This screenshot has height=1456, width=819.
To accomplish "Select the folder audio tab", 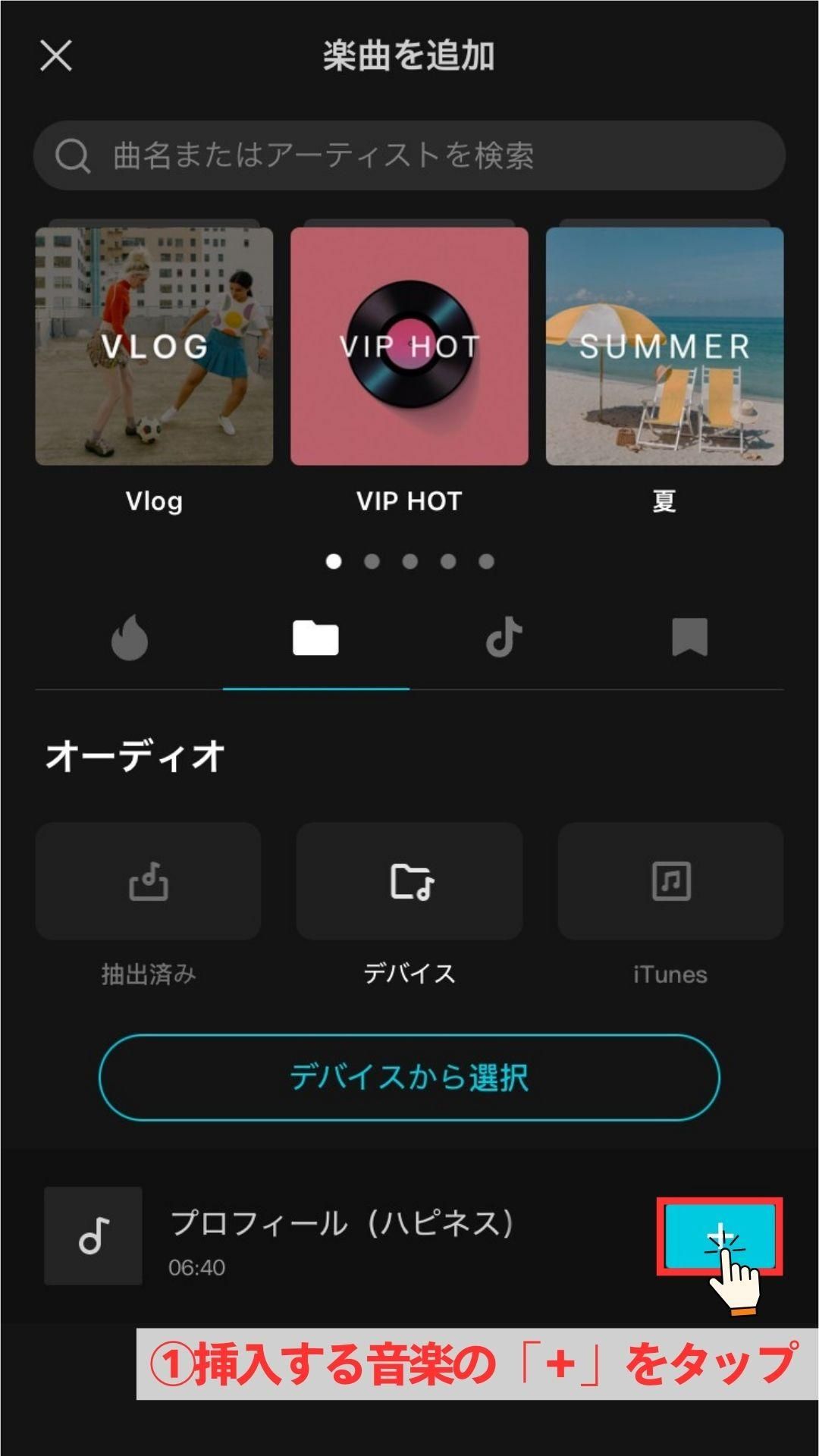I will click(x=315, y=638).
